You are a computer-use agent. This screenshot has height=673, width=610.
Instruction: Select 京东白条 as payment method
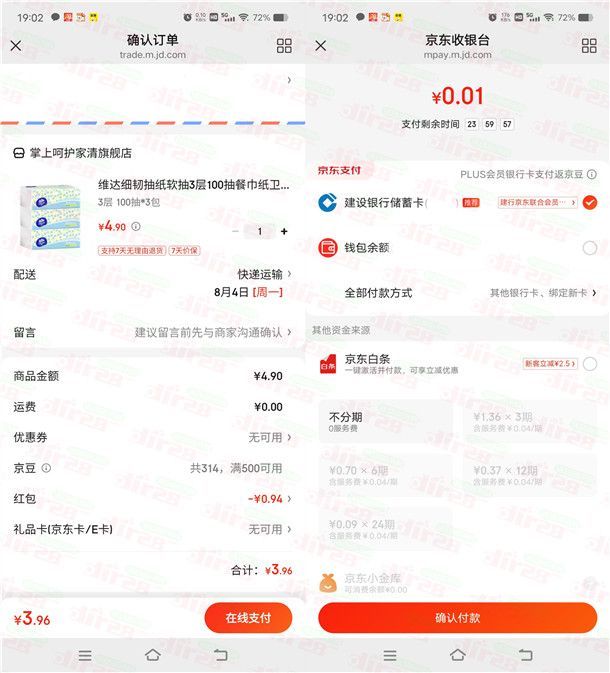click(x=589, y=364)
